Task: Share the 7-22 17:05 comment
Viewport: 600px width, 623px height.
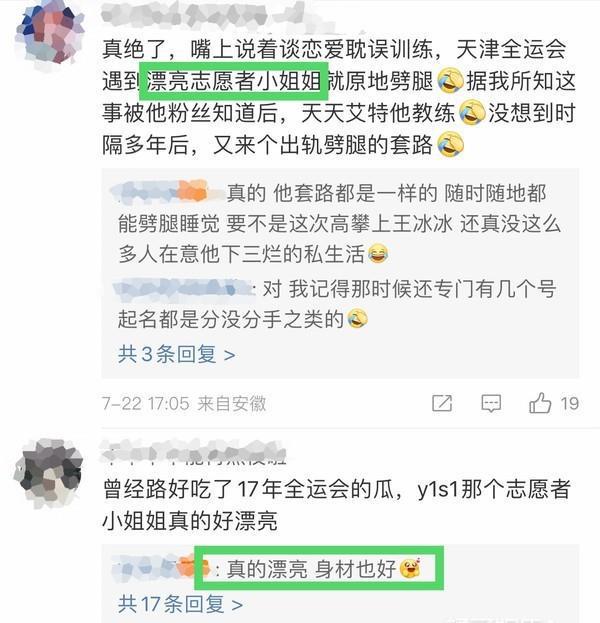Action: pos(442,403)
